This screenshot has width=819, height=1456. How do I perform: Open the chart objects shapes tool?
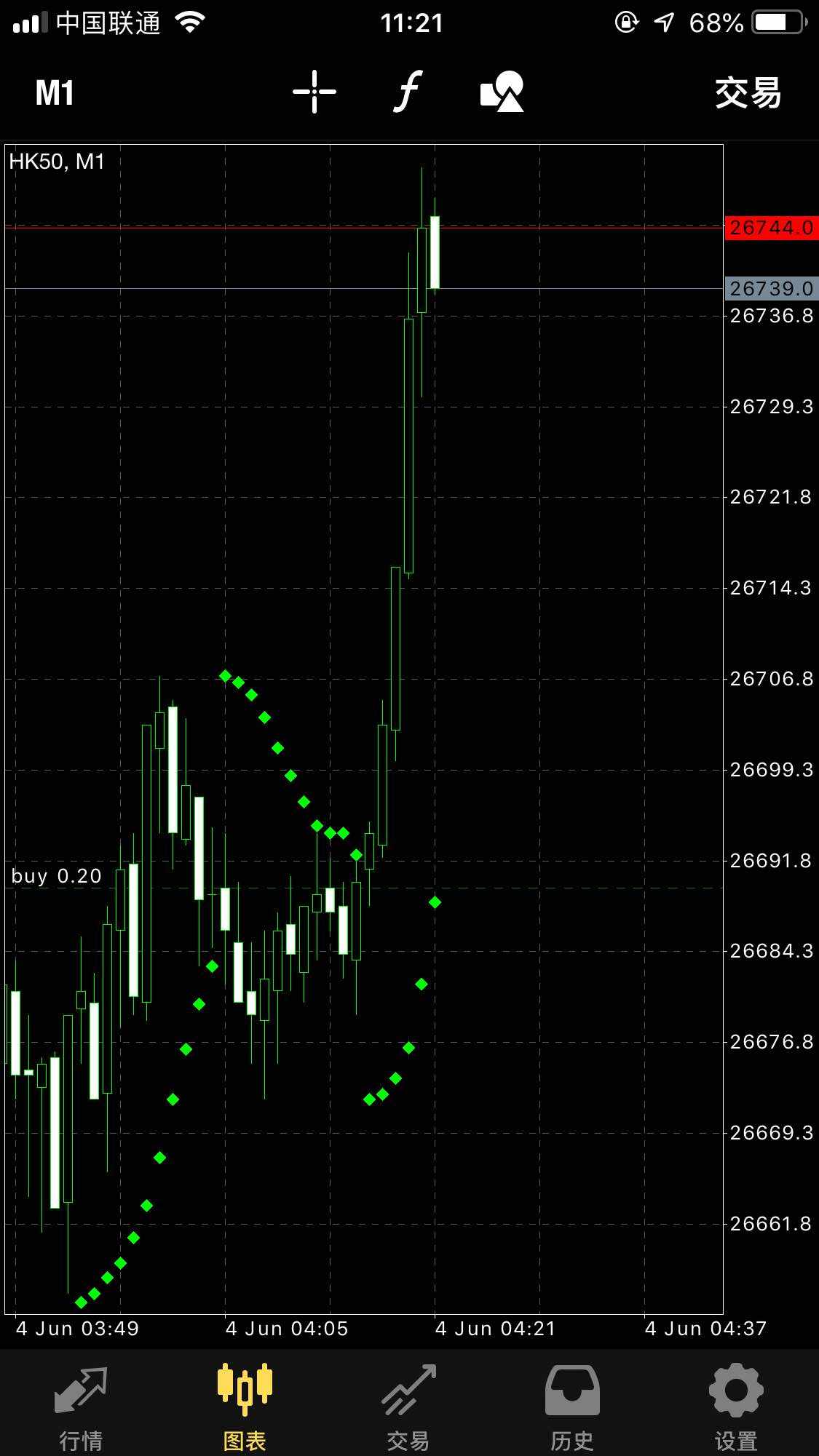coord(502,92)
